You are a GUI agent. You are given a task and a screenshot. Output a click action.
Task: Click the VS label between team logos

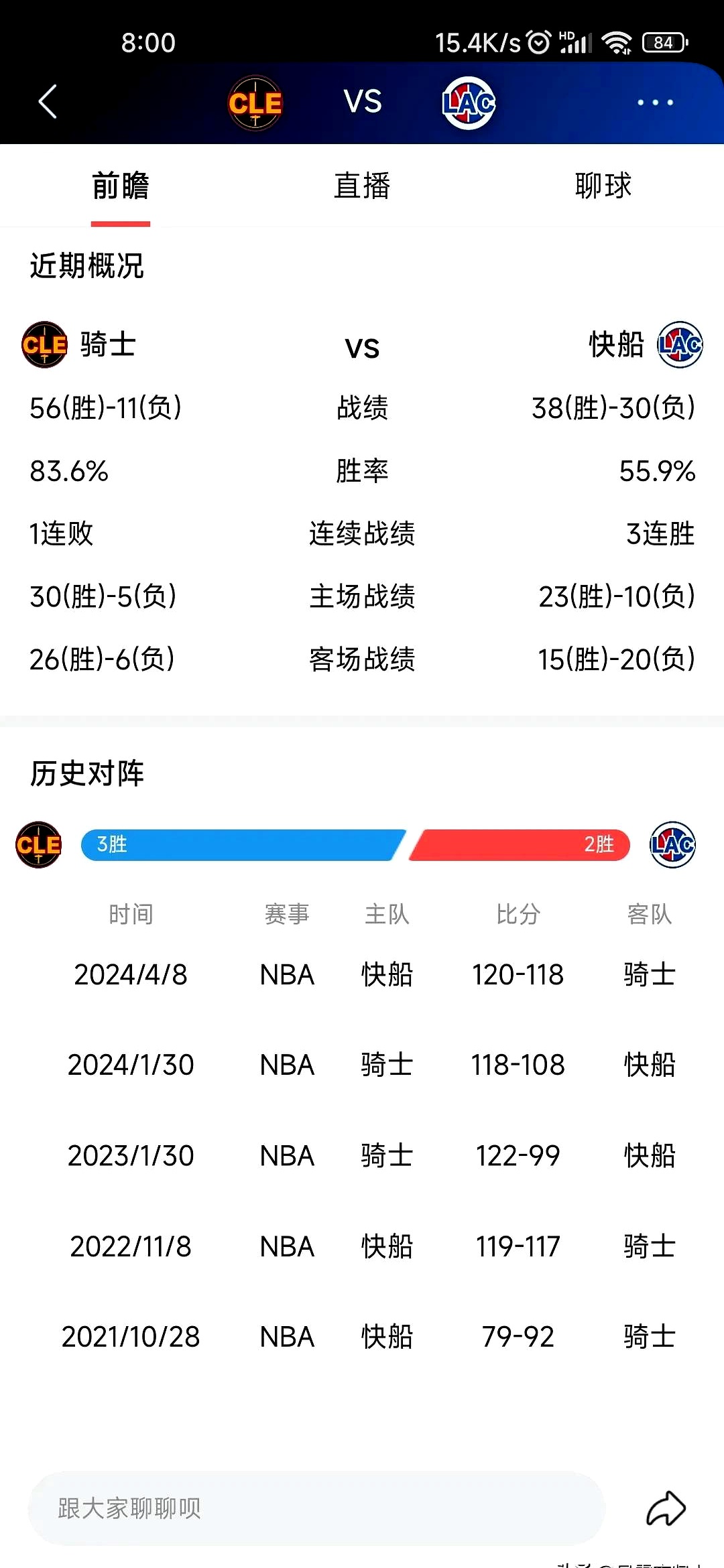[362, 102]
